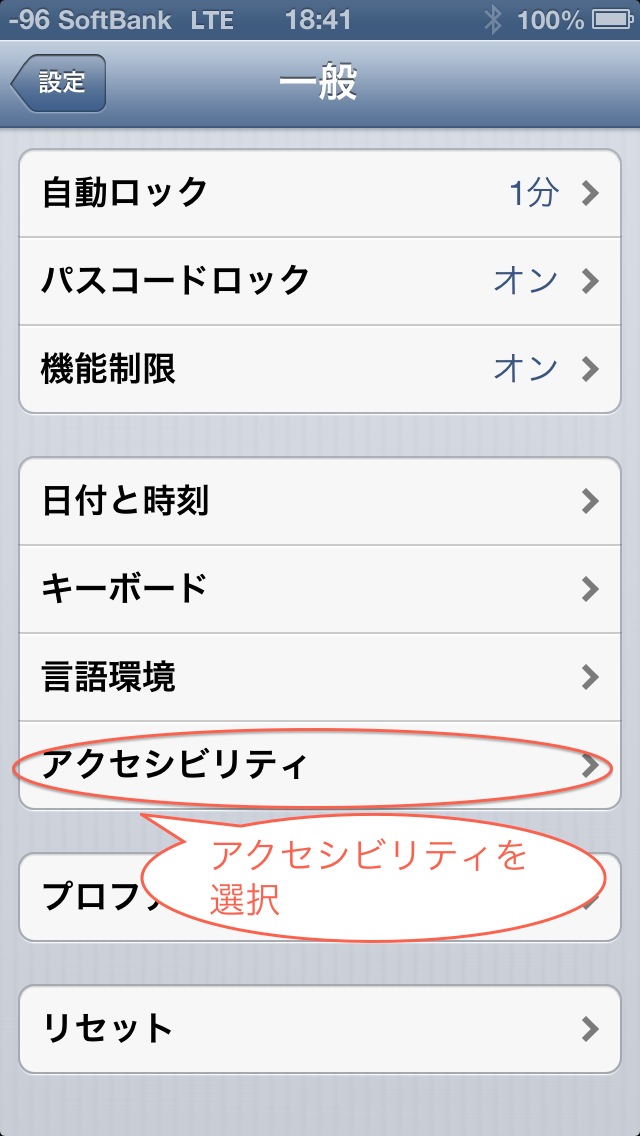Open 言語環境 settings

tap(320, 677)
